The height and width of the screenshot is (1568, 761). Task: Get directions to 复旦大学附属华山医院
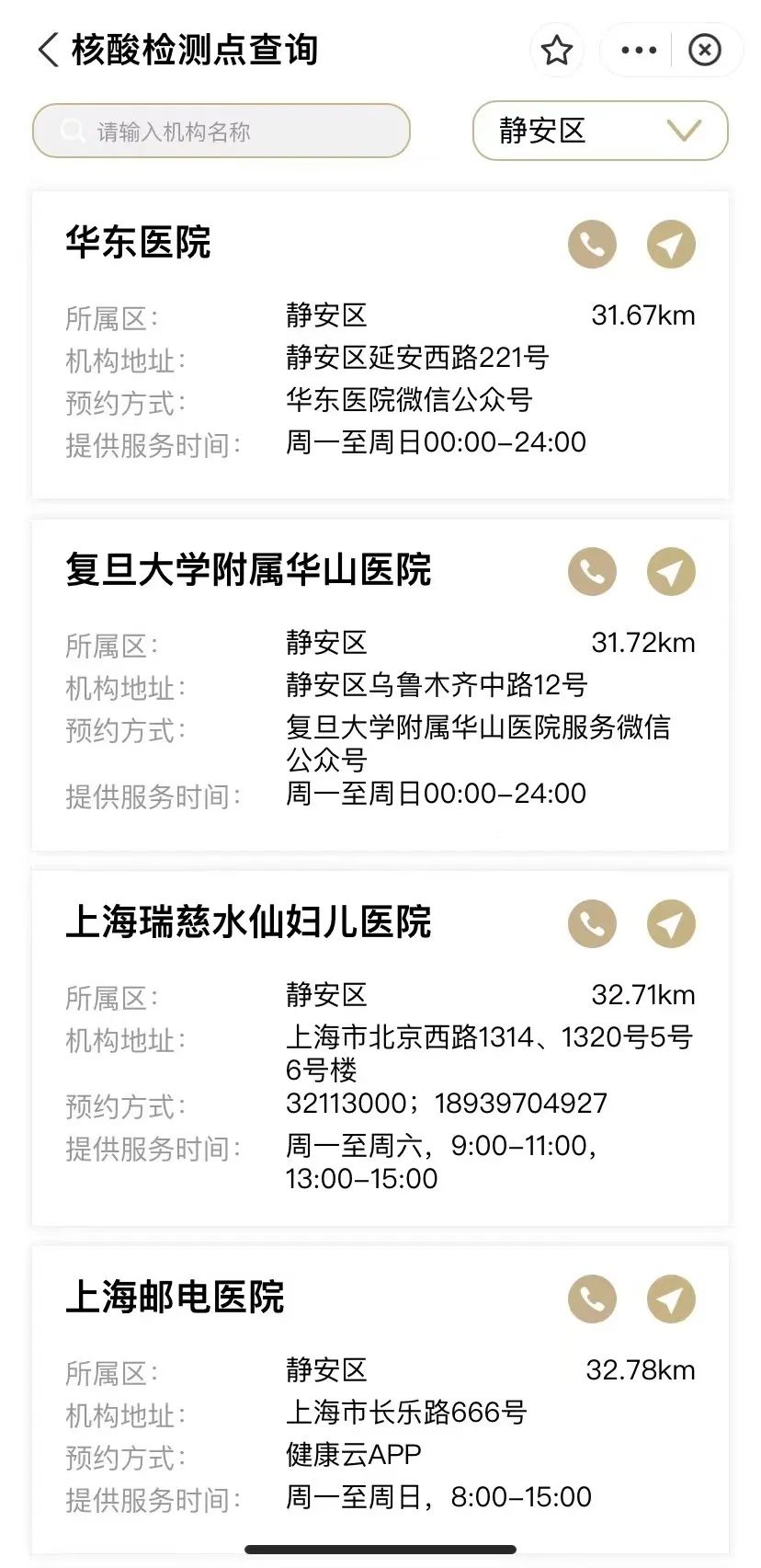(671, 572)
